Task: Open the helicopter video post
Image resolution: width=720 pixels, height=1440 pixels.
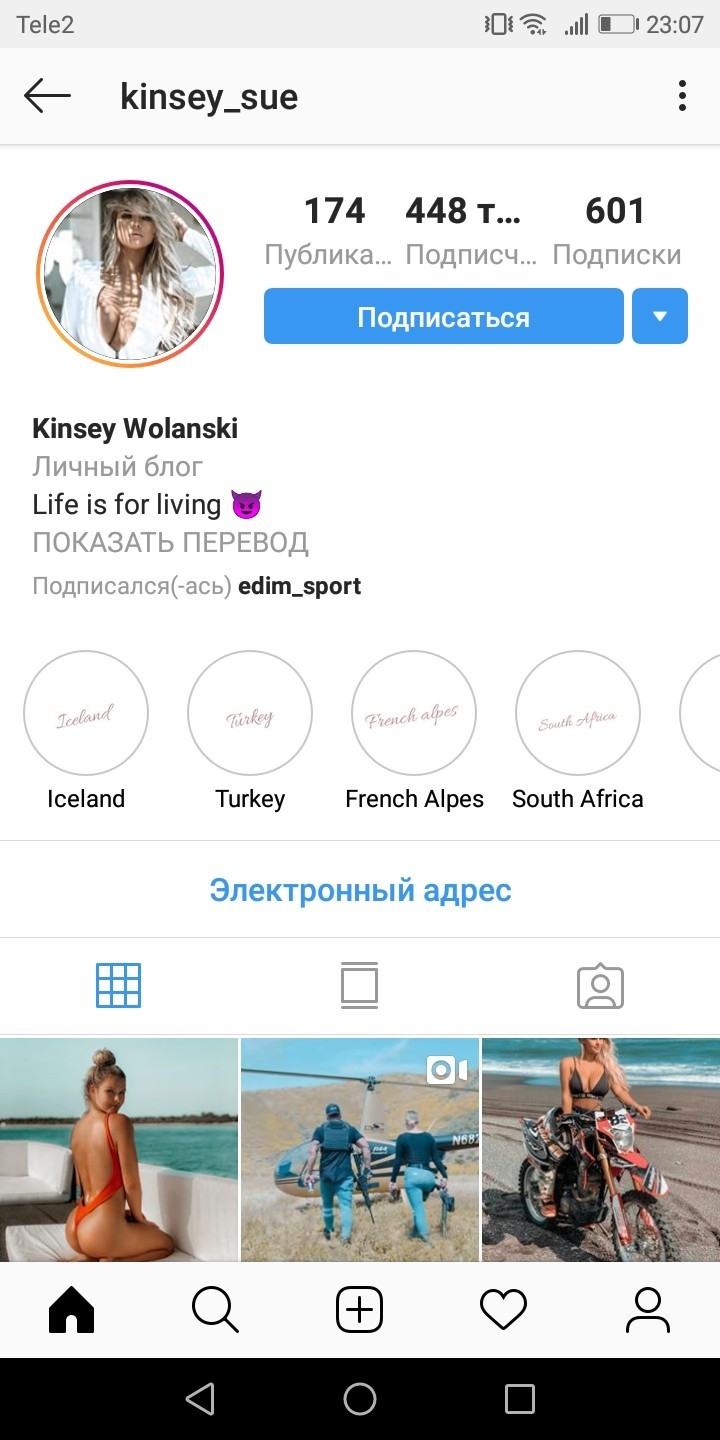Action: [x=360, y=1150]
